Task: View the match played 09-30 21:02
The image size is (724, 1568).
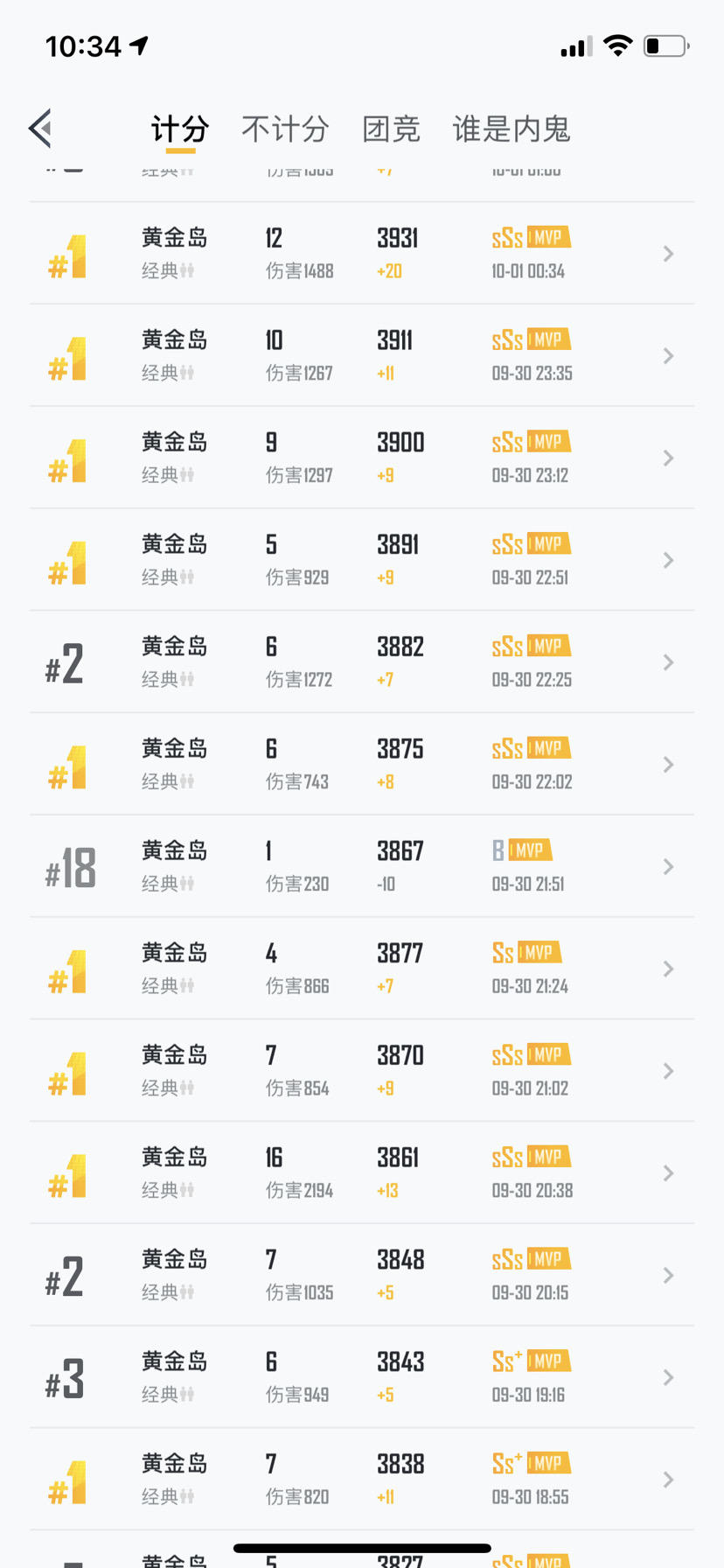Action: click(362, 1071)
